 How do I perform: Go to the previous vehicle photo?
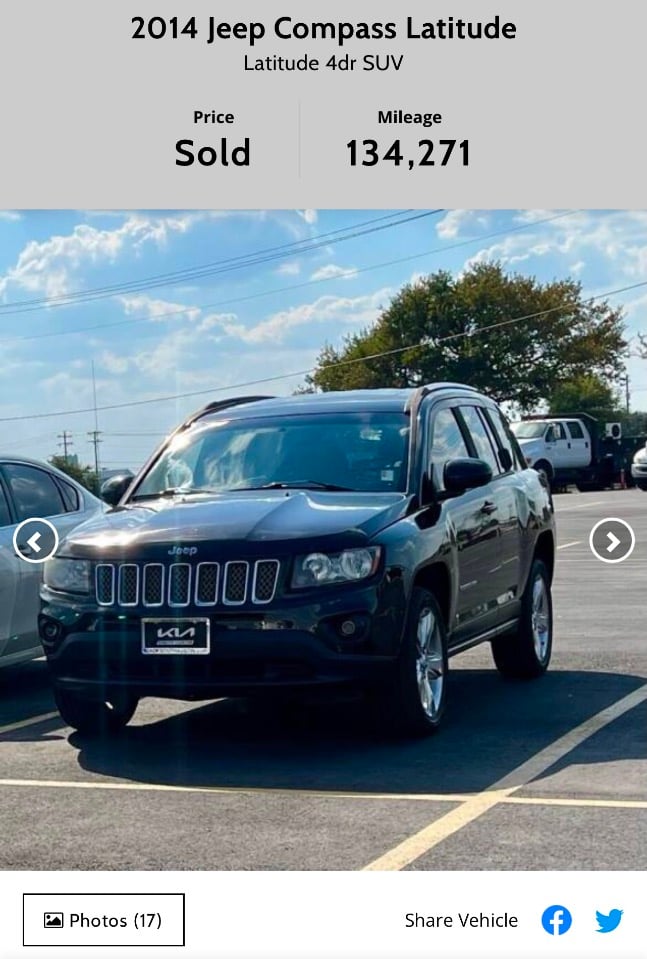click(x=35, y=541)
